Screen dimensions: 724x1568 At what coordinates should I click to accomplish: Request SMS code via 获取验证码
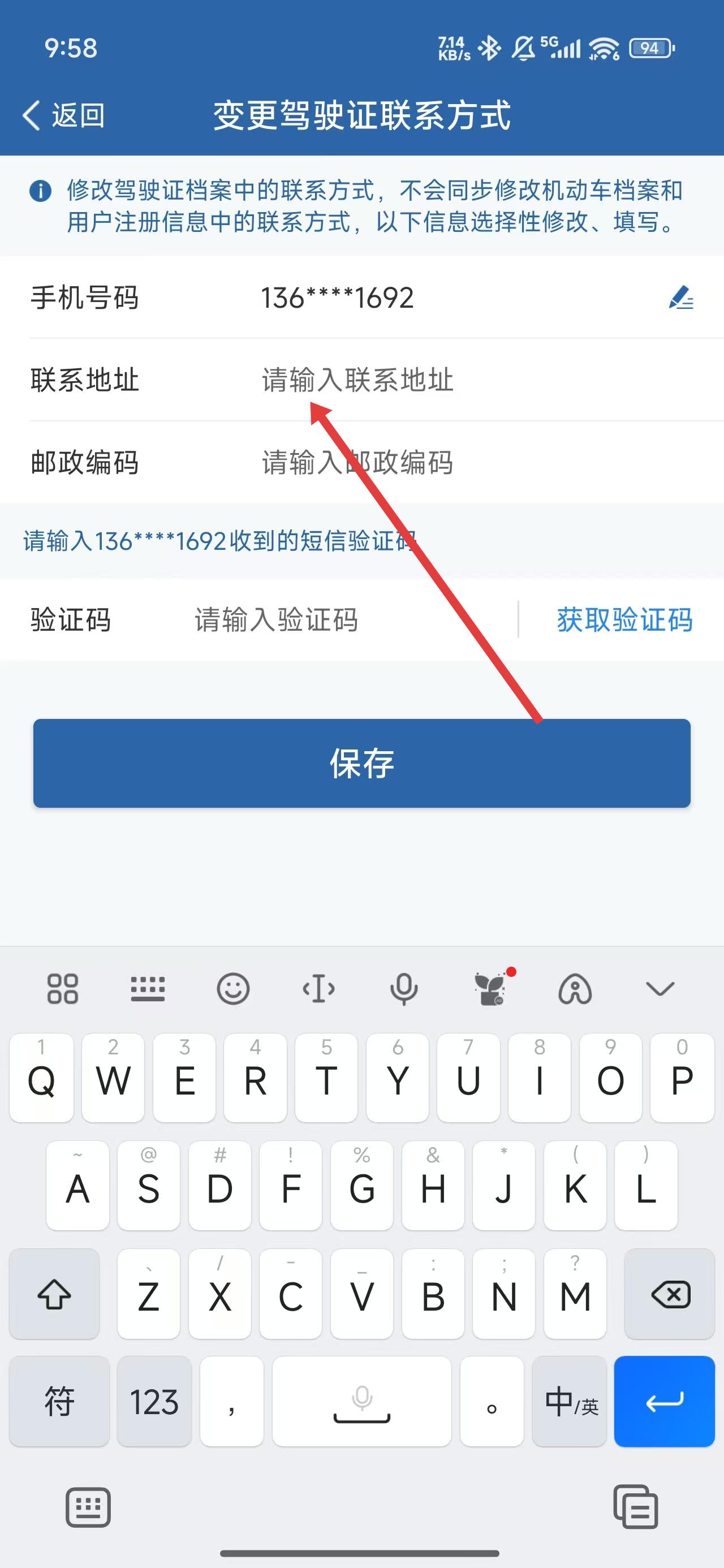pos(624,619)
